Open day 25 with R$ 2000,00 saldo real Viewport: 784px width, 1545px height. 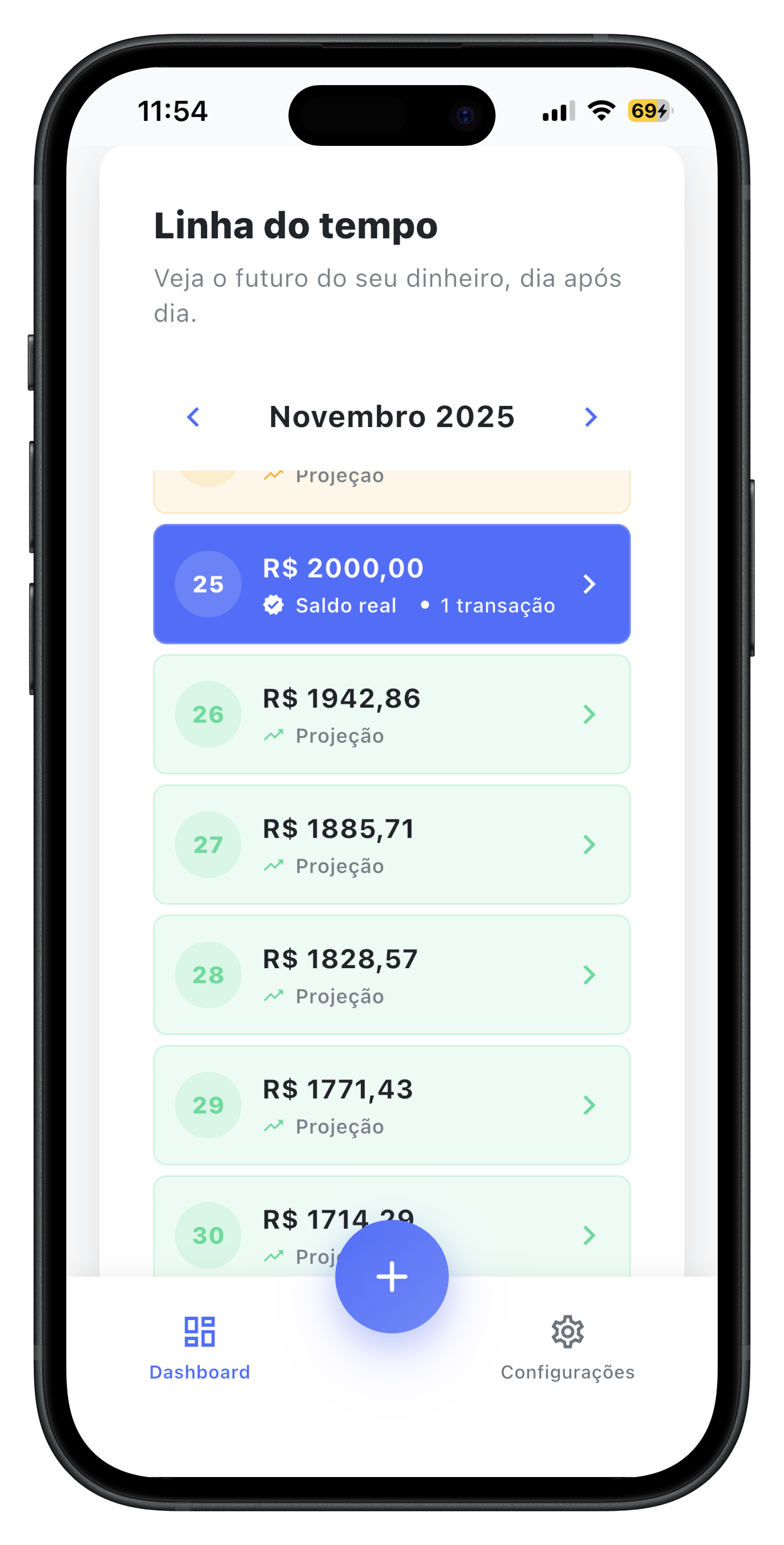coord(392,584)
